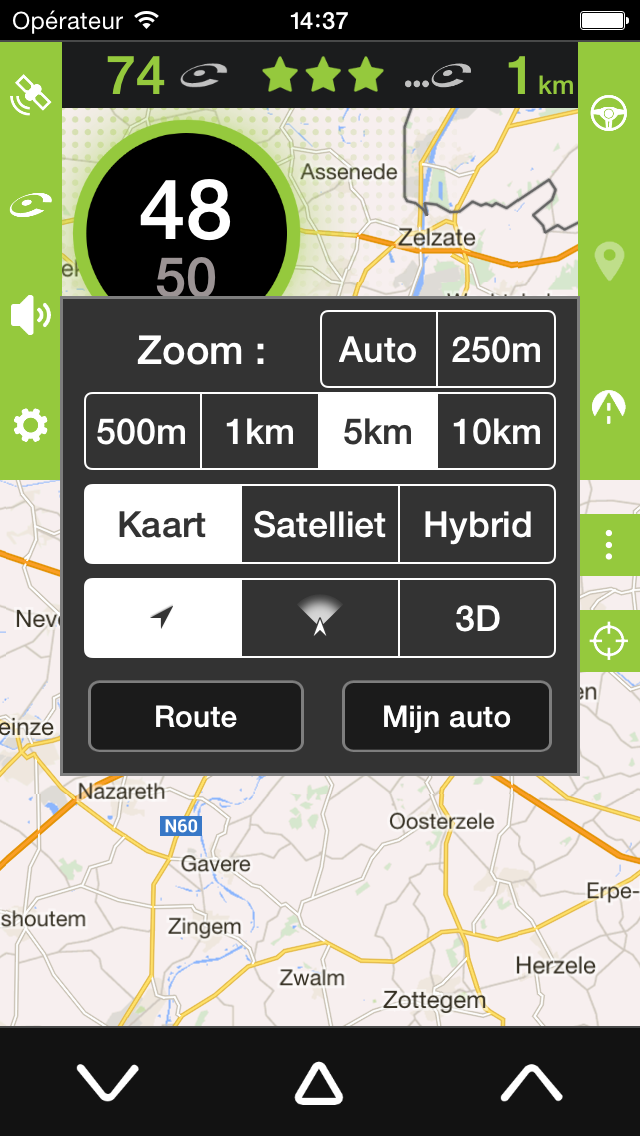The width and height of the screenshot is (640, 1136).
Task: Tap the location pin icon
Action: coord(609,262)
